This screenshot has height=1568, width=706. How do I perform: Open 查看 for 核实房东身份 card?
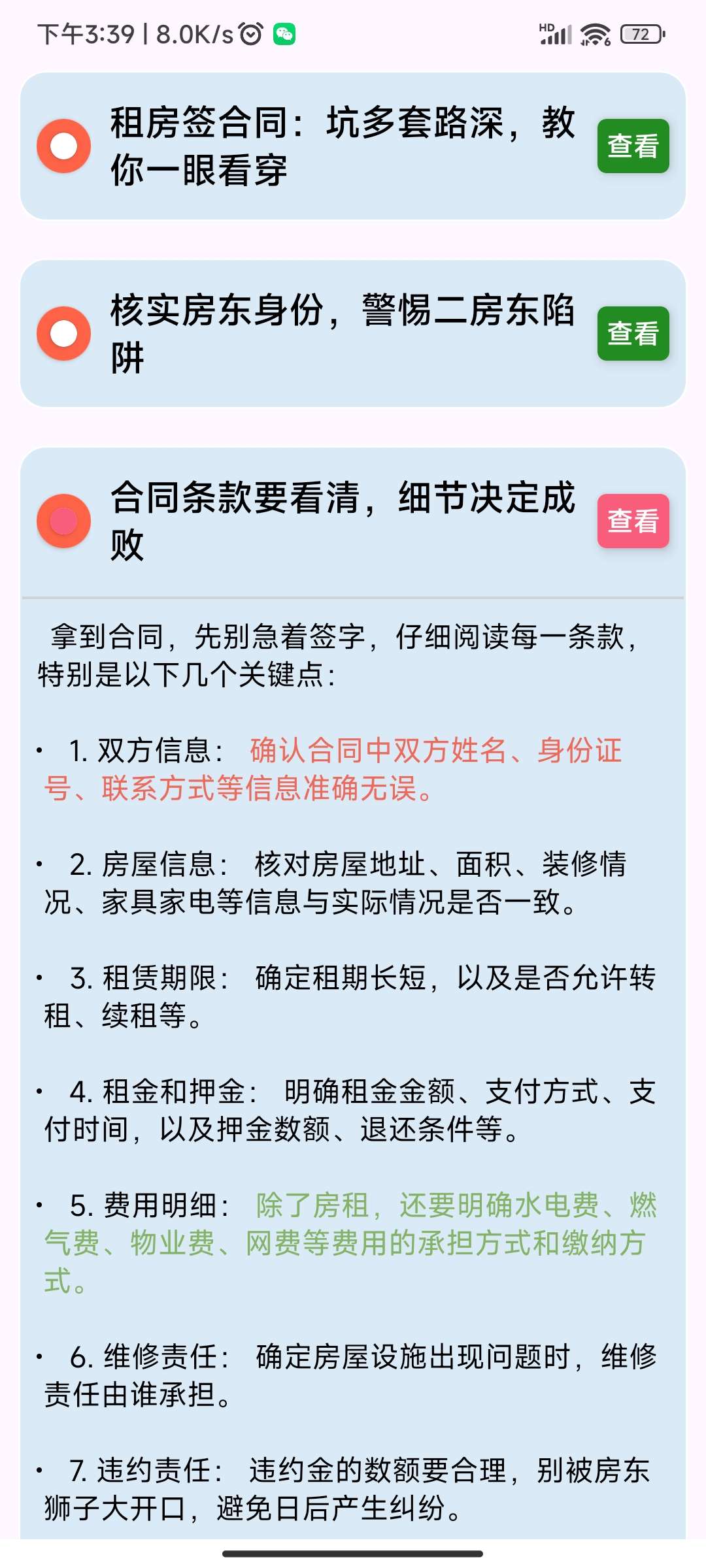coord(633,333)
